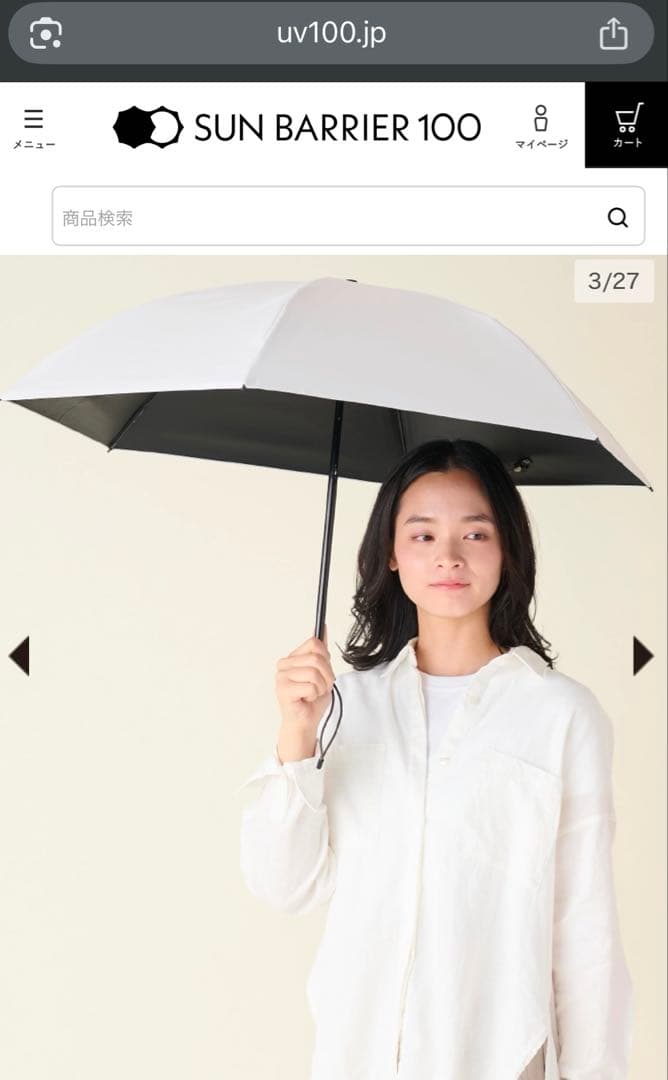Show the next product image
Screen dimensions: 668x1080
tap(643, 656)
